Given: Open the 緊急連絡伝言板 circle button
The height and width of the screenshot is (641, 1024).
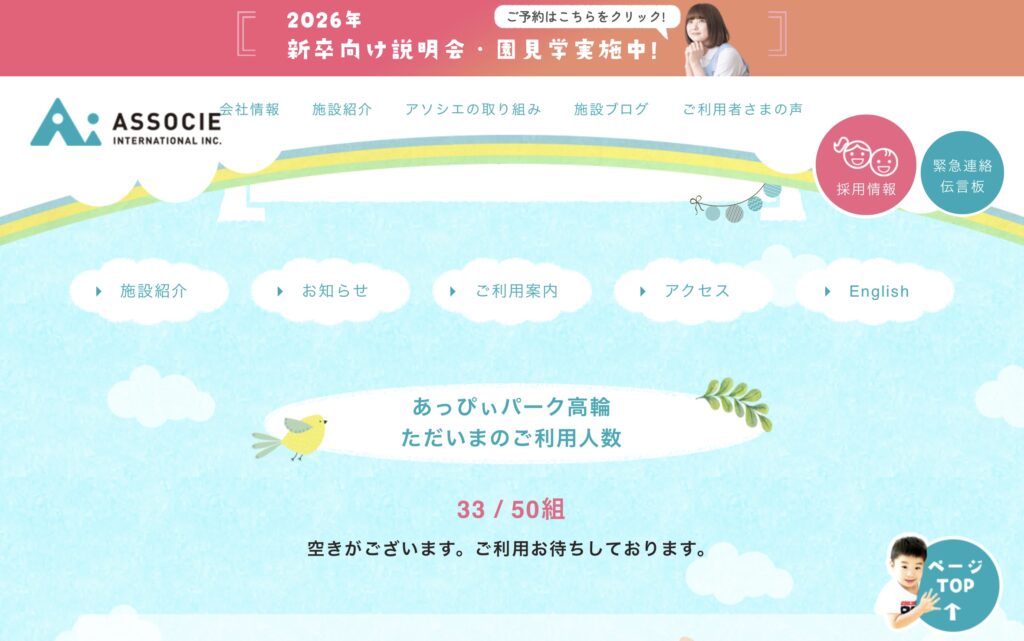Looking at the screenshot, I should point(962,174).
